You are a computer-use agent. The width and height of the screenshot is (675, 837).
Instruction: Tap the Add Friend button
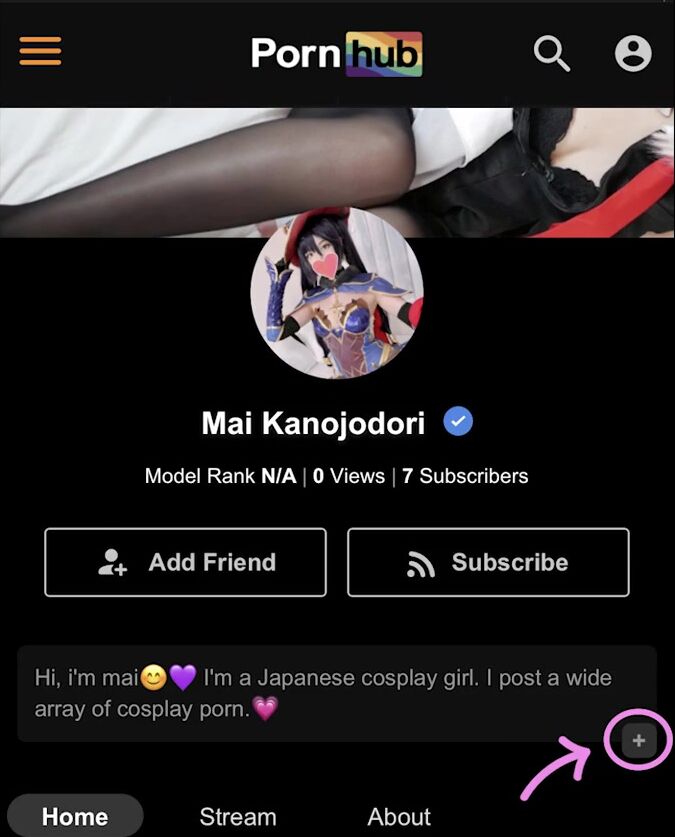pyautogui.click(x=186, y=562)
